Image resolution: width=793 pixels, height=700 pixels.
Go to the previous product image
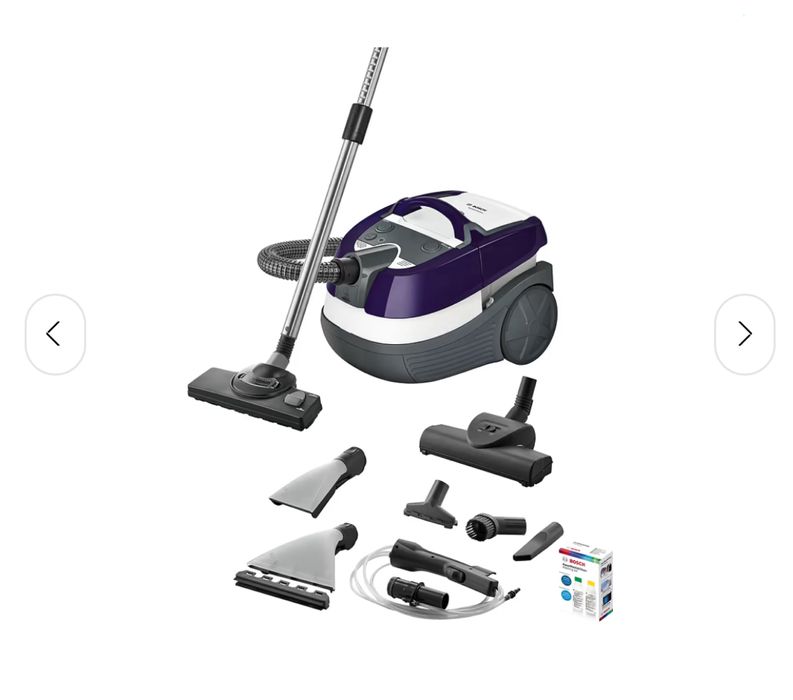55,334
